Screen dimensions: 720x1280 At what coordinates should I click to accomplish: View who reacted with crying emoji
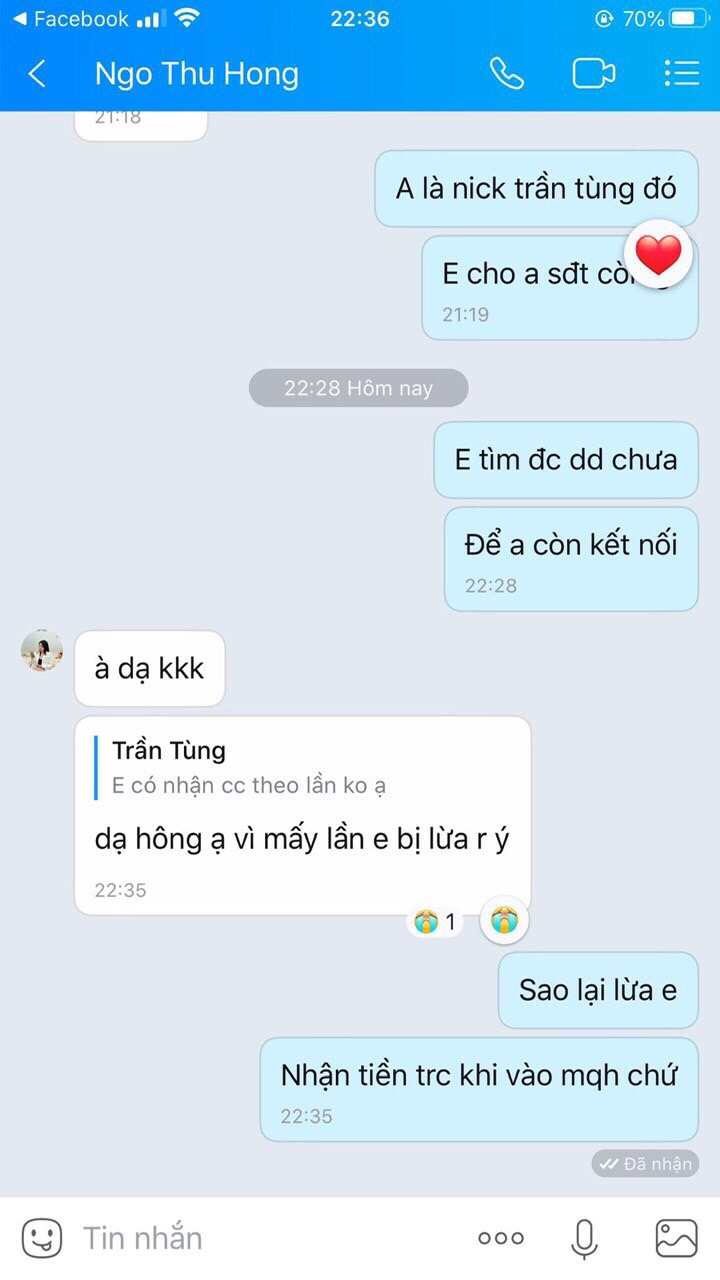pyautogui.click(x=435, y=921)
